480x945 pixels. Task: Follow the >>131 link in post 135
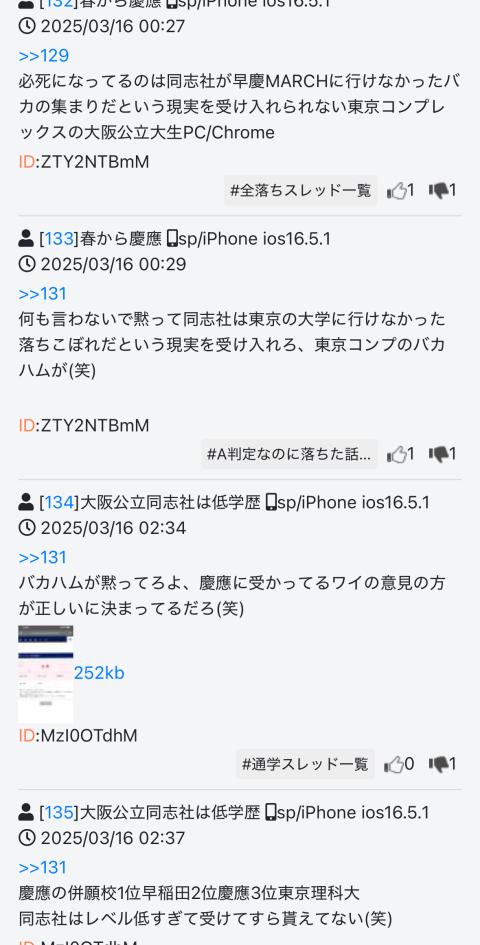coord(42,868)
